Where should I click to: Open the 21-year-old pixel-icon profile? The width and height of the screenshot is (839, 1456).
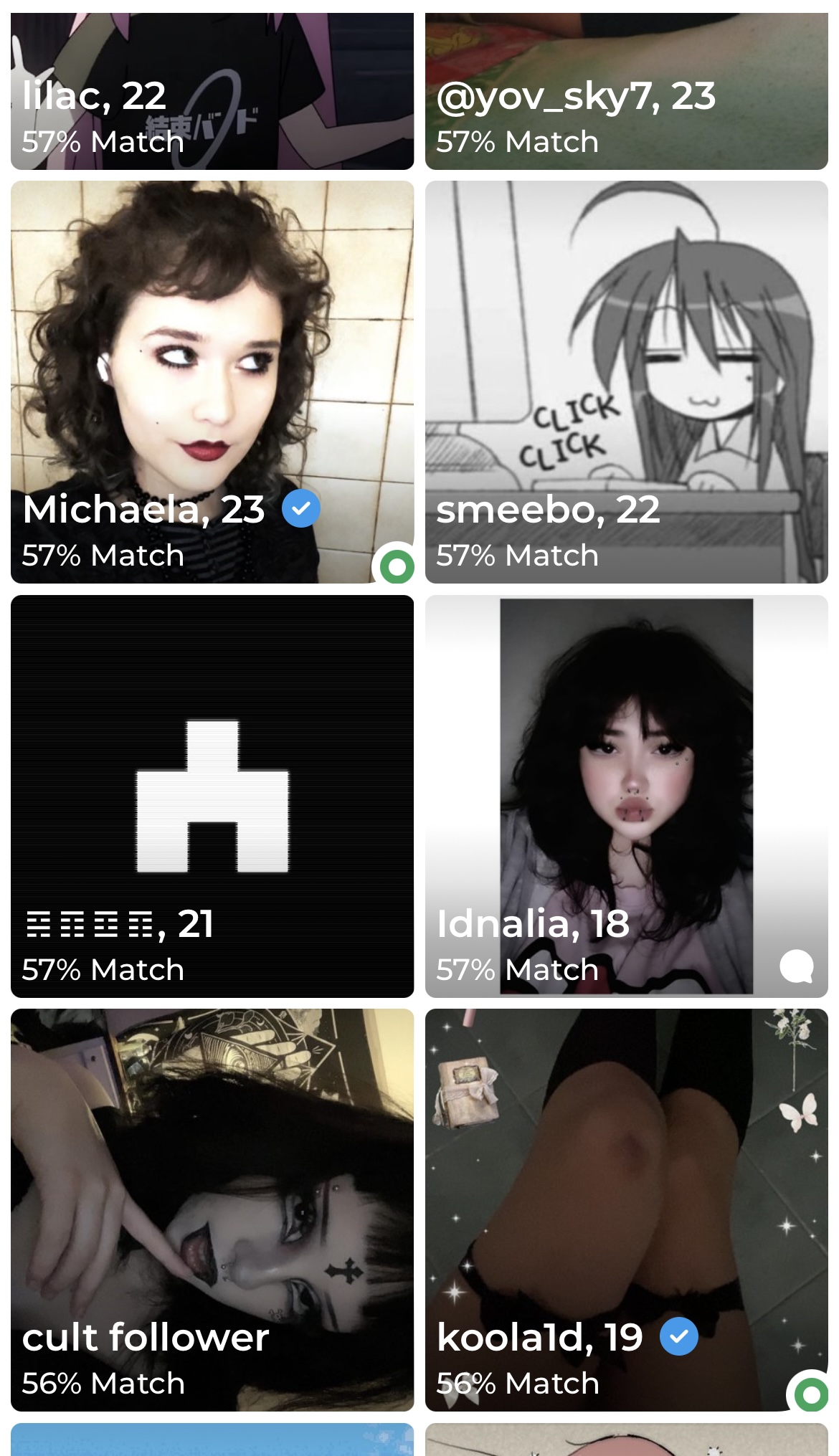coord(212,796)
